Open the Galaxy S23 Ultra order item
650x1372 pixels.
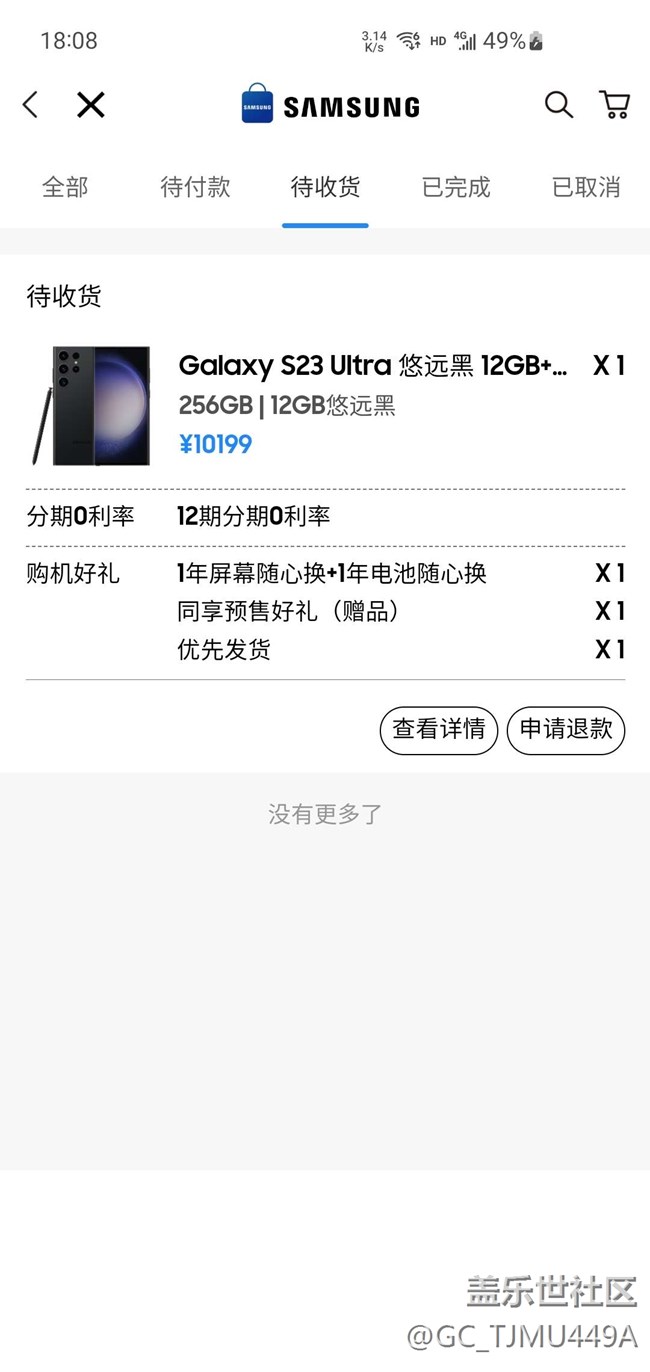[x=372, y=366]
